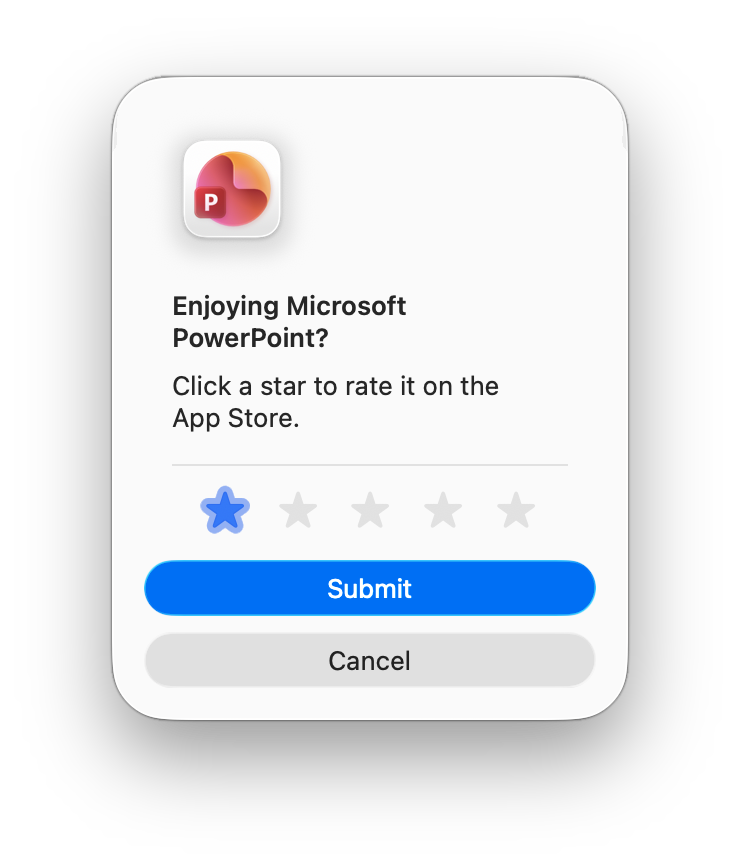Give a three-star rating
The width and height of the screenshot is (740, 868).
[370, 511]
